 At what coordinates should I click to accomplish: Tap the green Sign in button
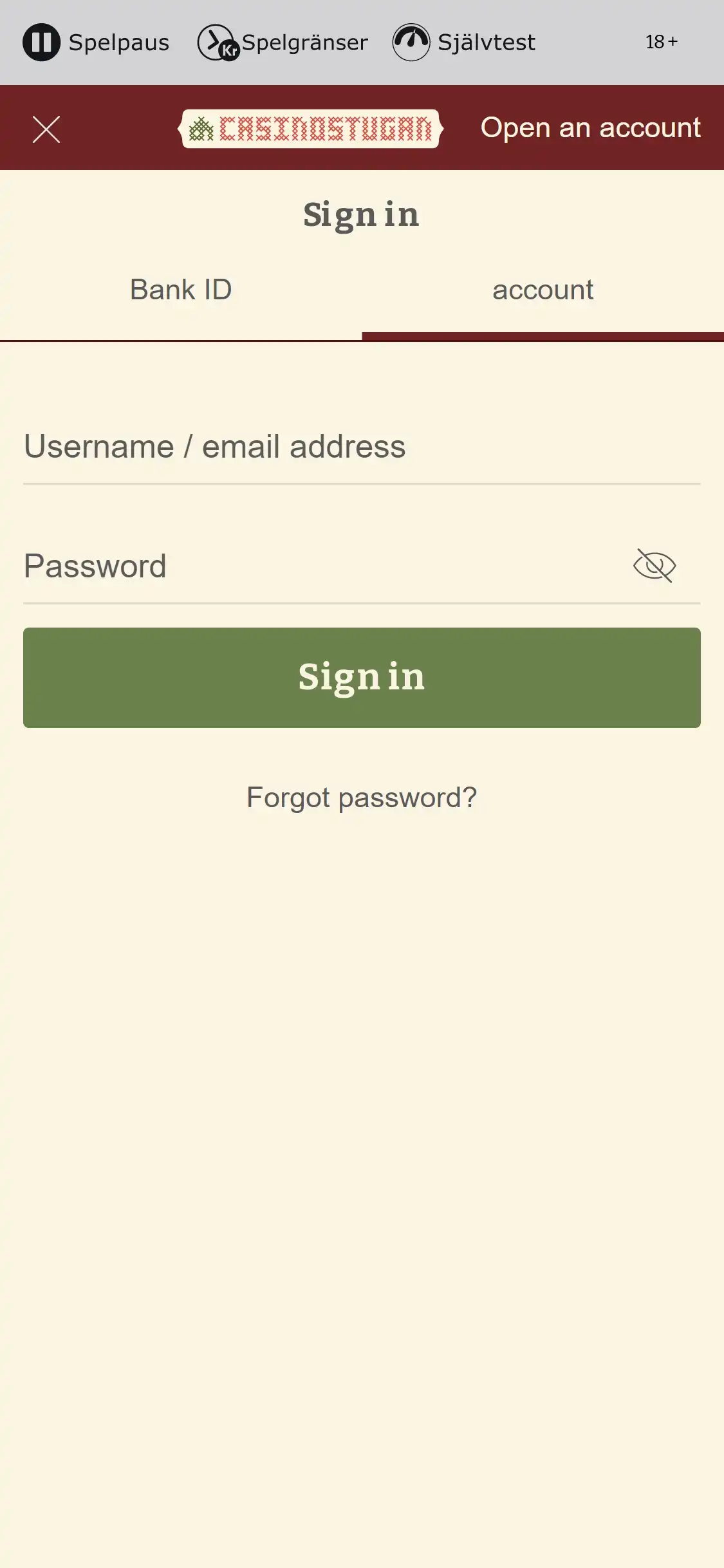[362, 678]
